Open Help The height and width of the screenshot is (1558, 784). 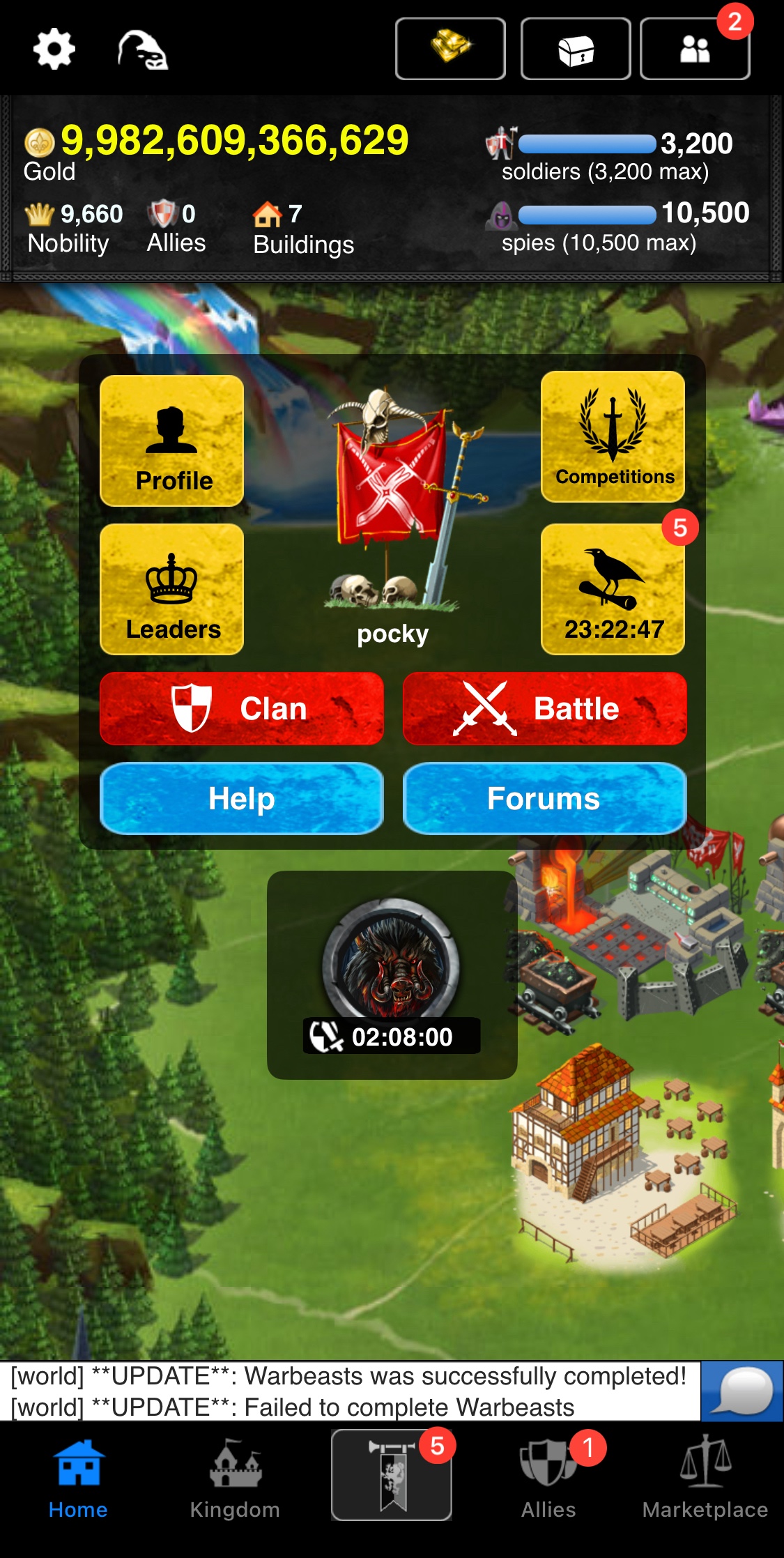[x=242, y=798]
